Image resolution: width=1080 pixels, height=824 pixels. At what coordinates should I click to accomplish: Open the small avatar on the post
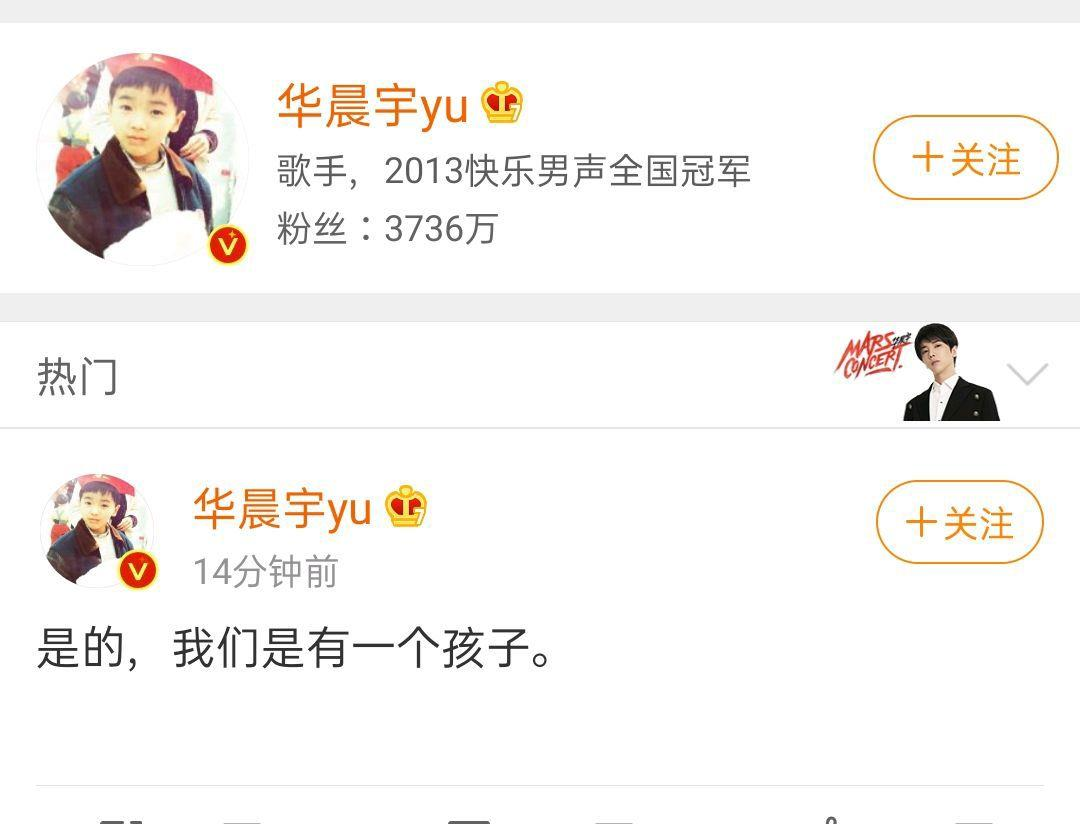pos(97,531)
